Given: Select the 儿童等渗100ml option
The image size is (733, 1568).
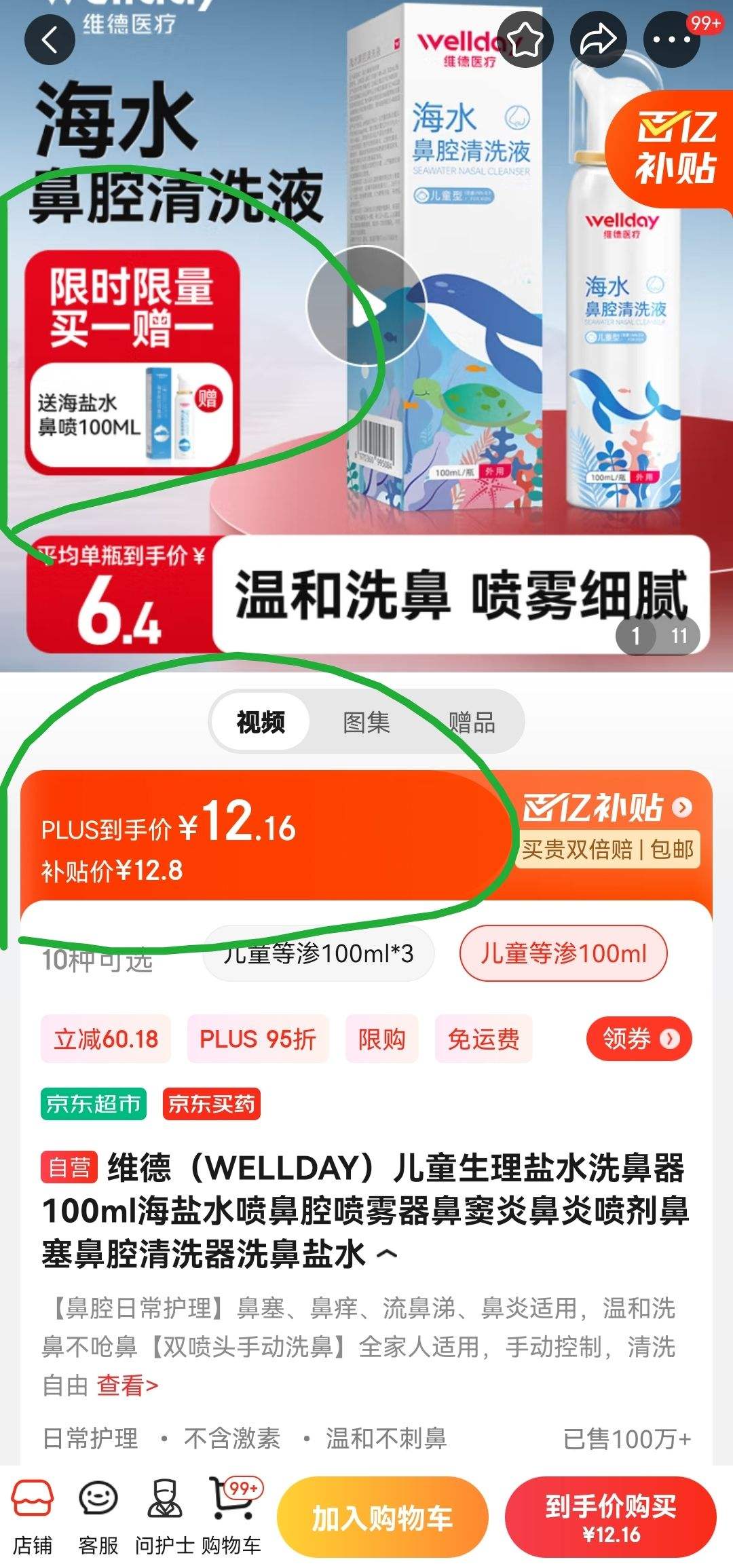Looking at the screenshot, I should (x=563, y=954).
